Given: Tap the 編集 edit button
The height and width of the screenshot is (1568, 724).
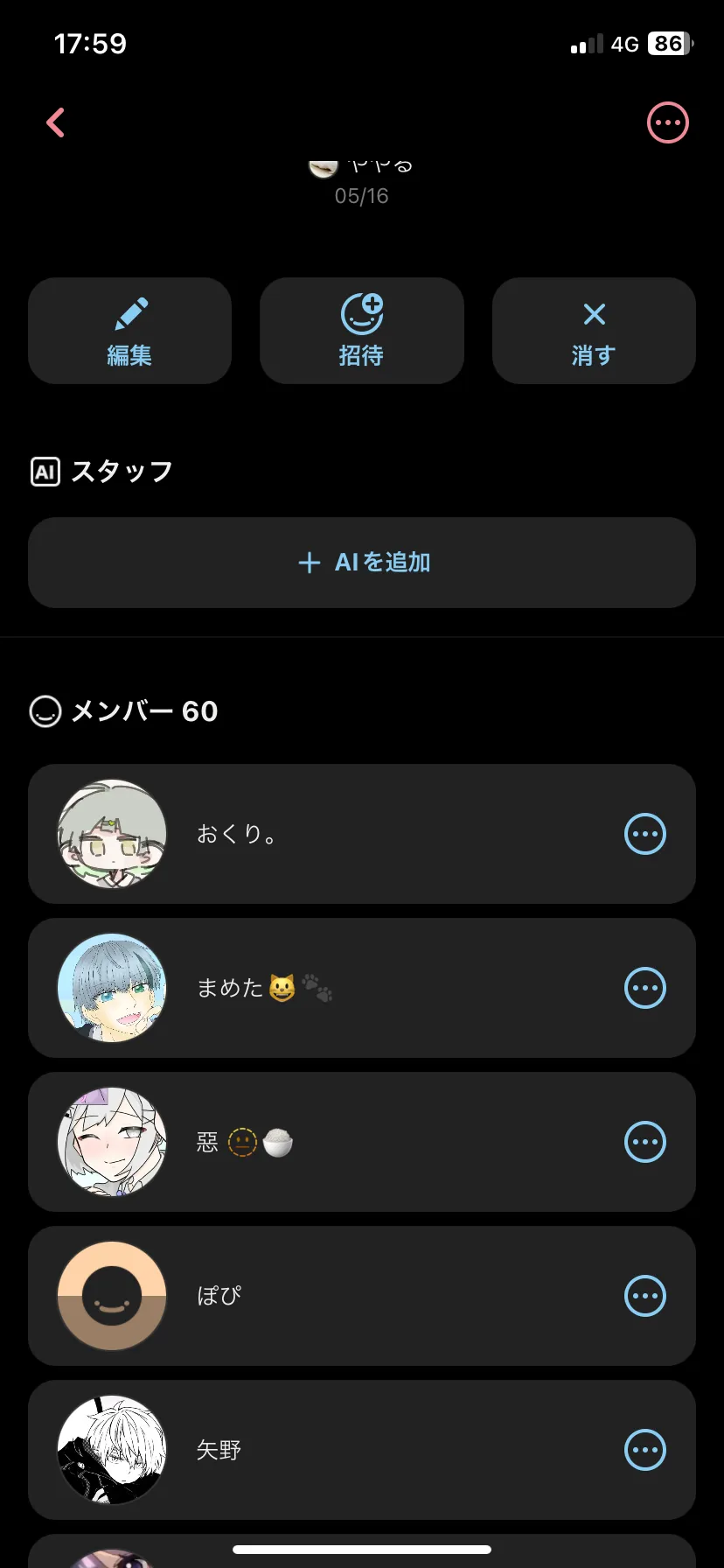Looking at the screenshot, I should (x=129, y=331).
